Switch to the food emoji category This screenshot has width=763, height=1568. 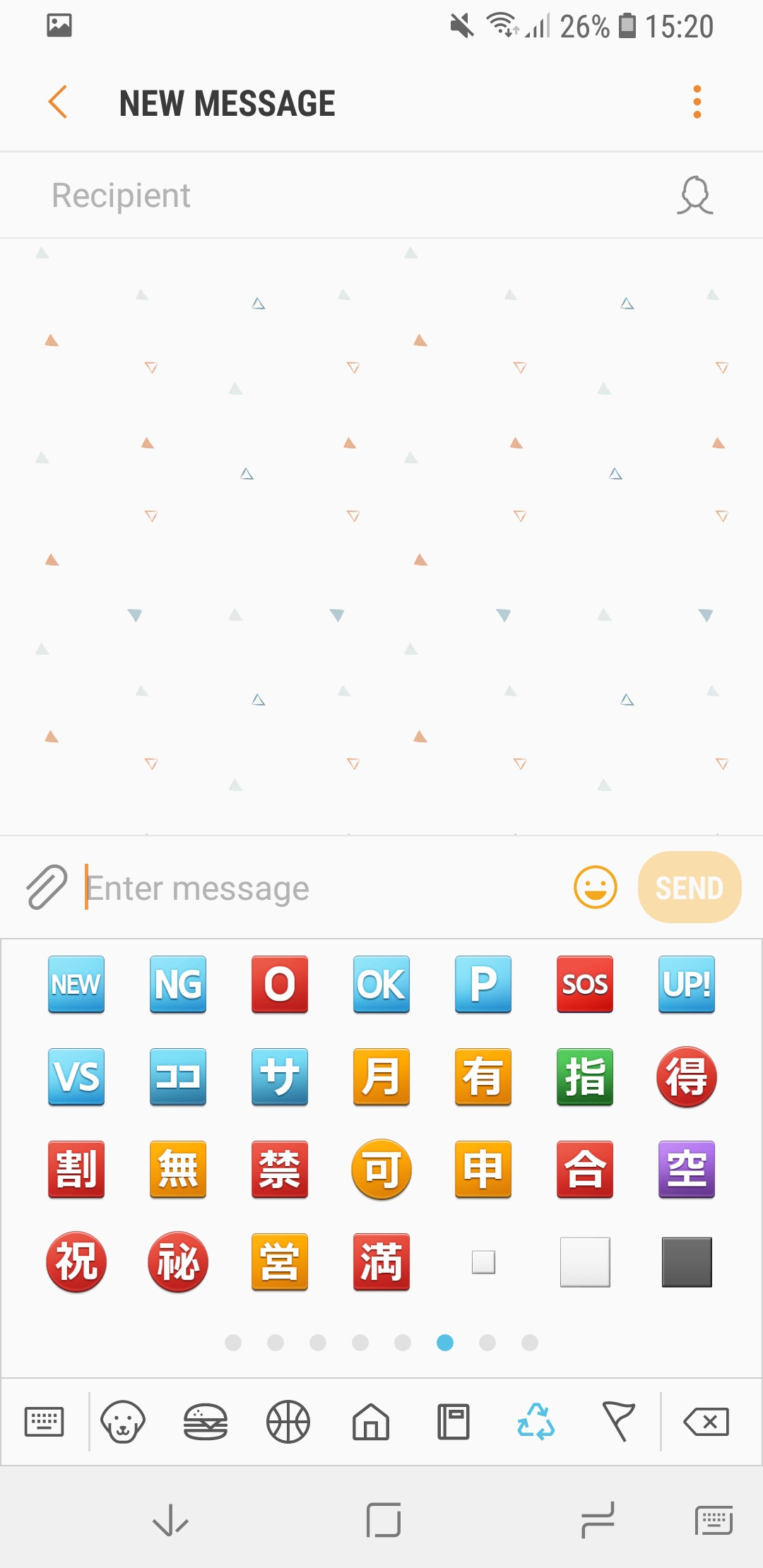point(206,1421)
